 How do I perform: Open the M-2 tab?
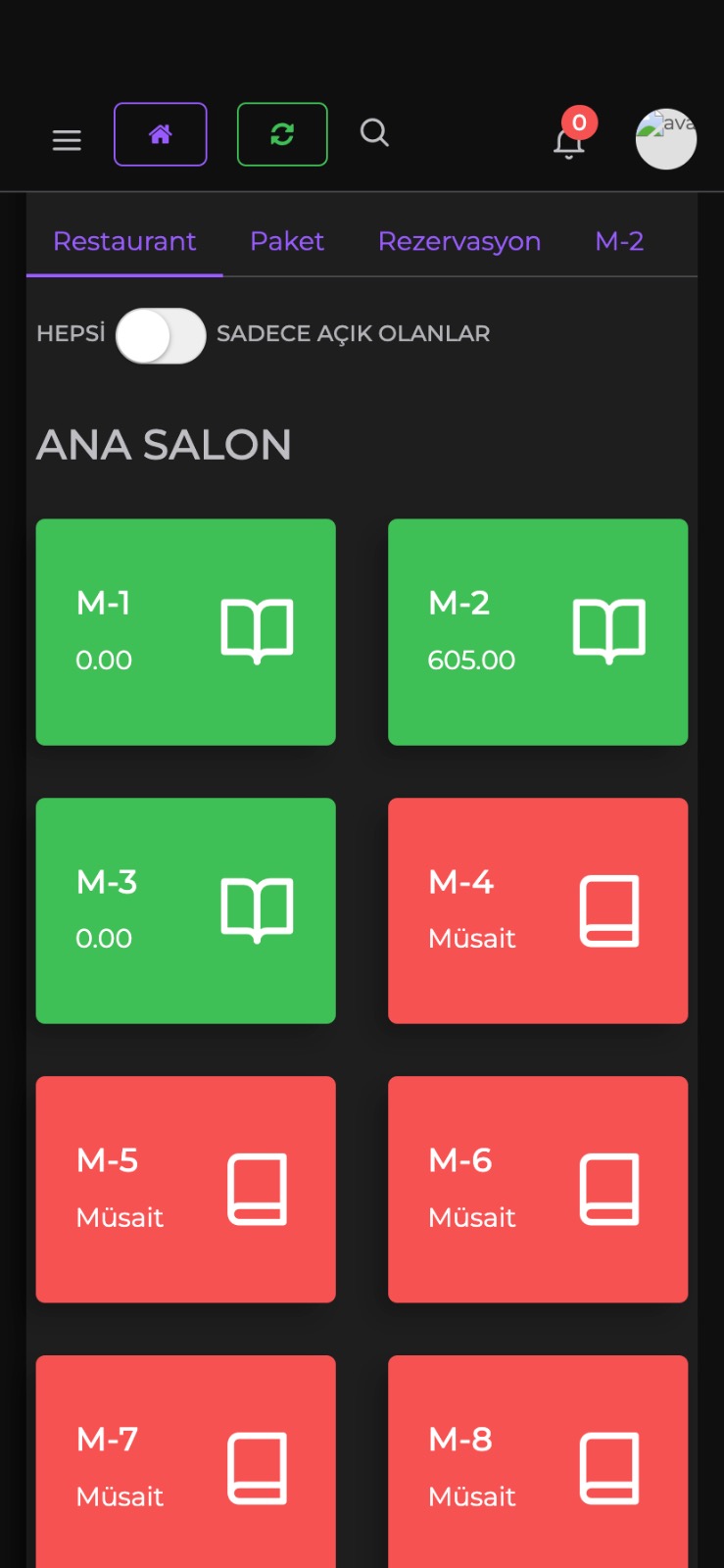pos(619,241)
